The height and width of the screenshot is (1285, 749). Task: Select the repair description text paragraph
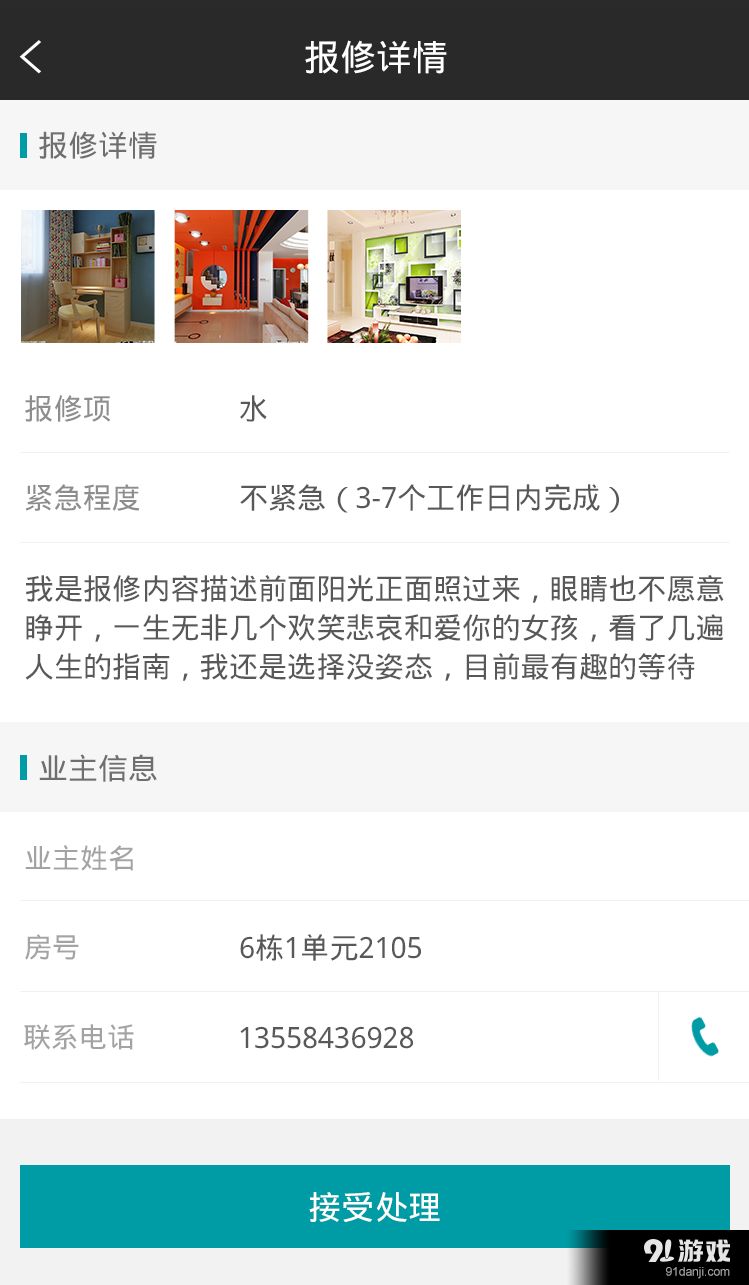[x=374, y=628]
